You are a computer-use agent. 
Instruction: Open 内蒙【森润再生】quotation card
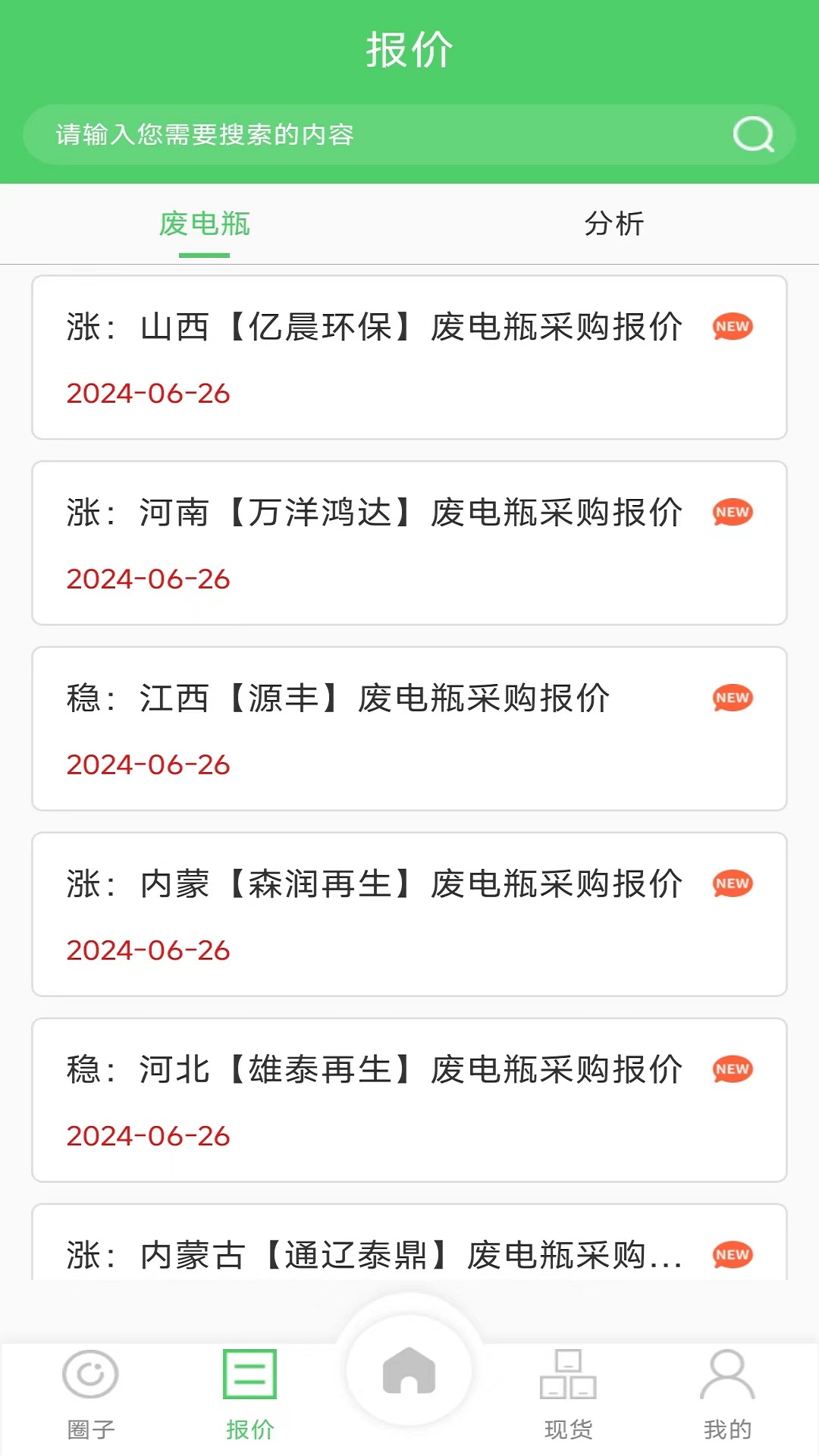coord(409,915)
